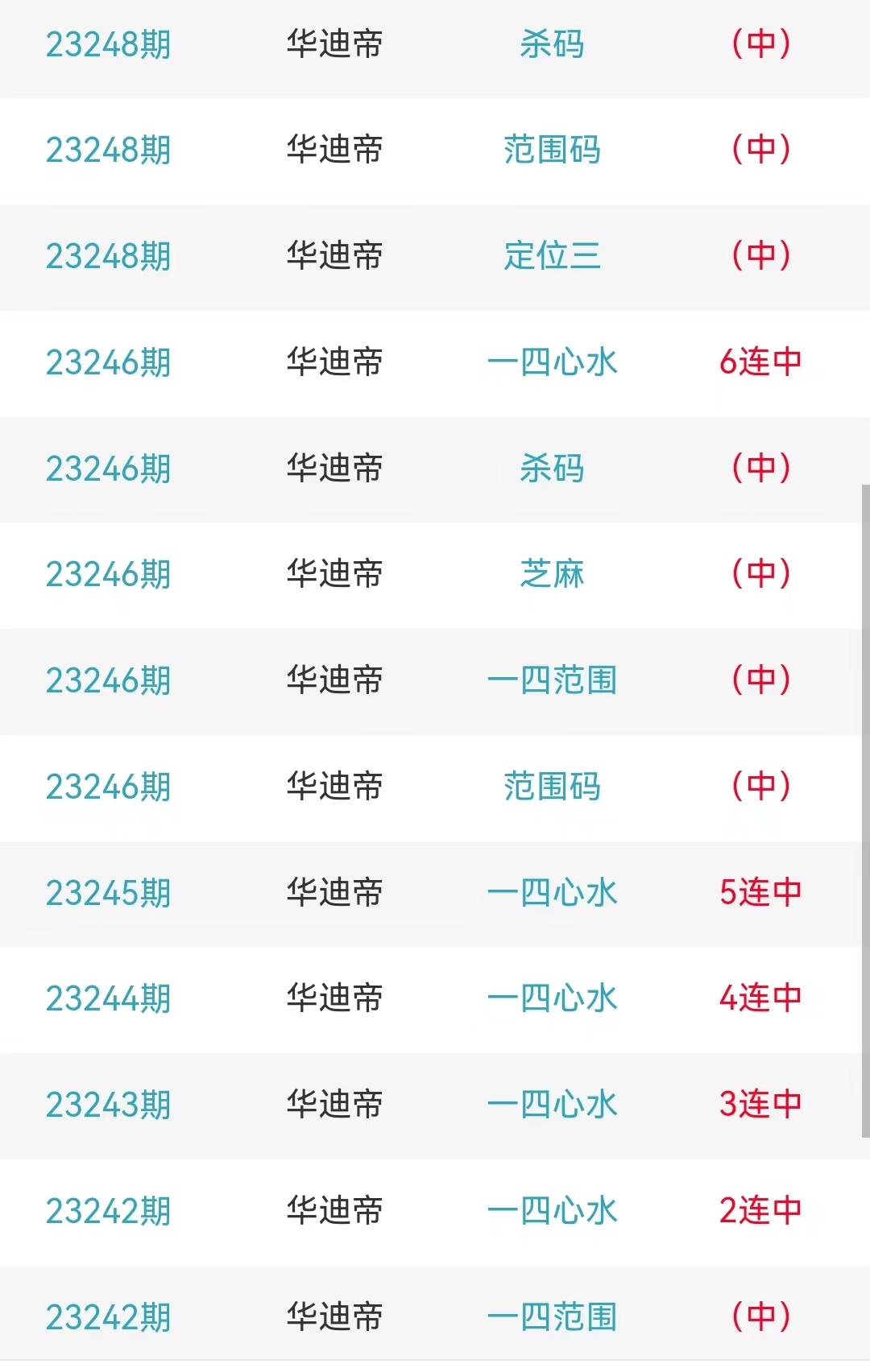Open the 23248期 定位三 record

[552, 256]
